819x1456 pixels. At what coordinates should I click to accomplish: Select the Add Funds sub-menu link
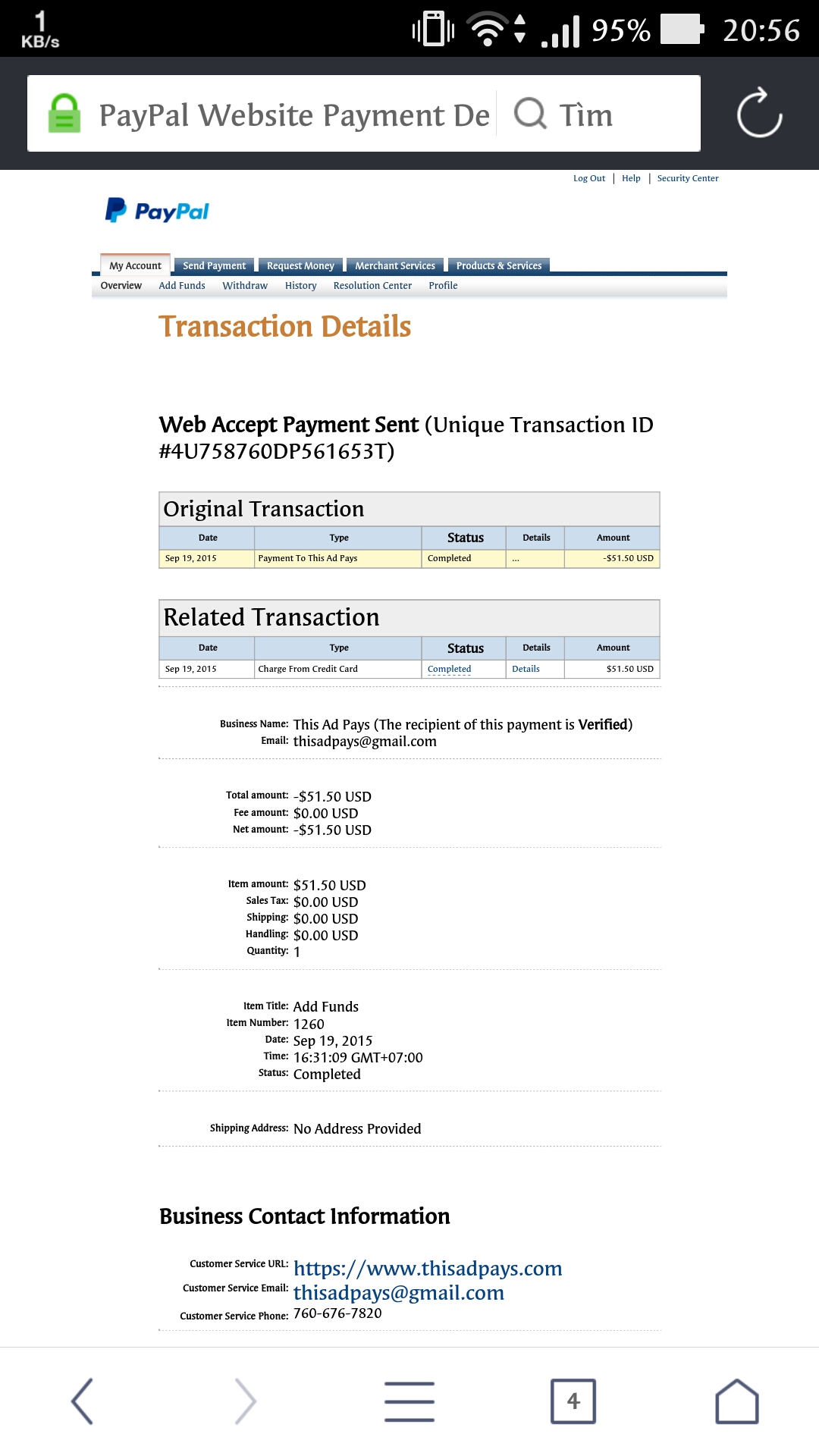[182, 286]
